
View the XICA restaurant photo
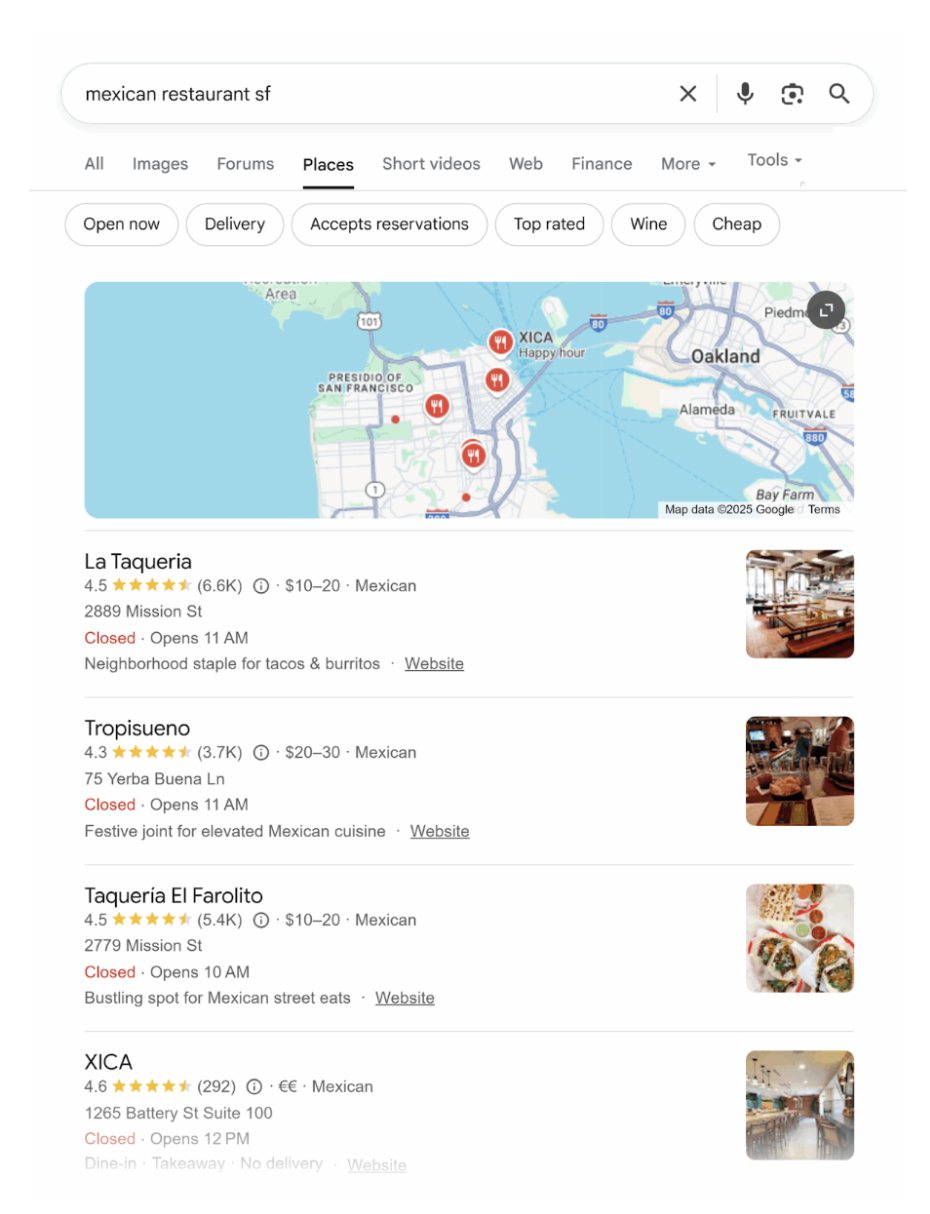[799, 1104]
